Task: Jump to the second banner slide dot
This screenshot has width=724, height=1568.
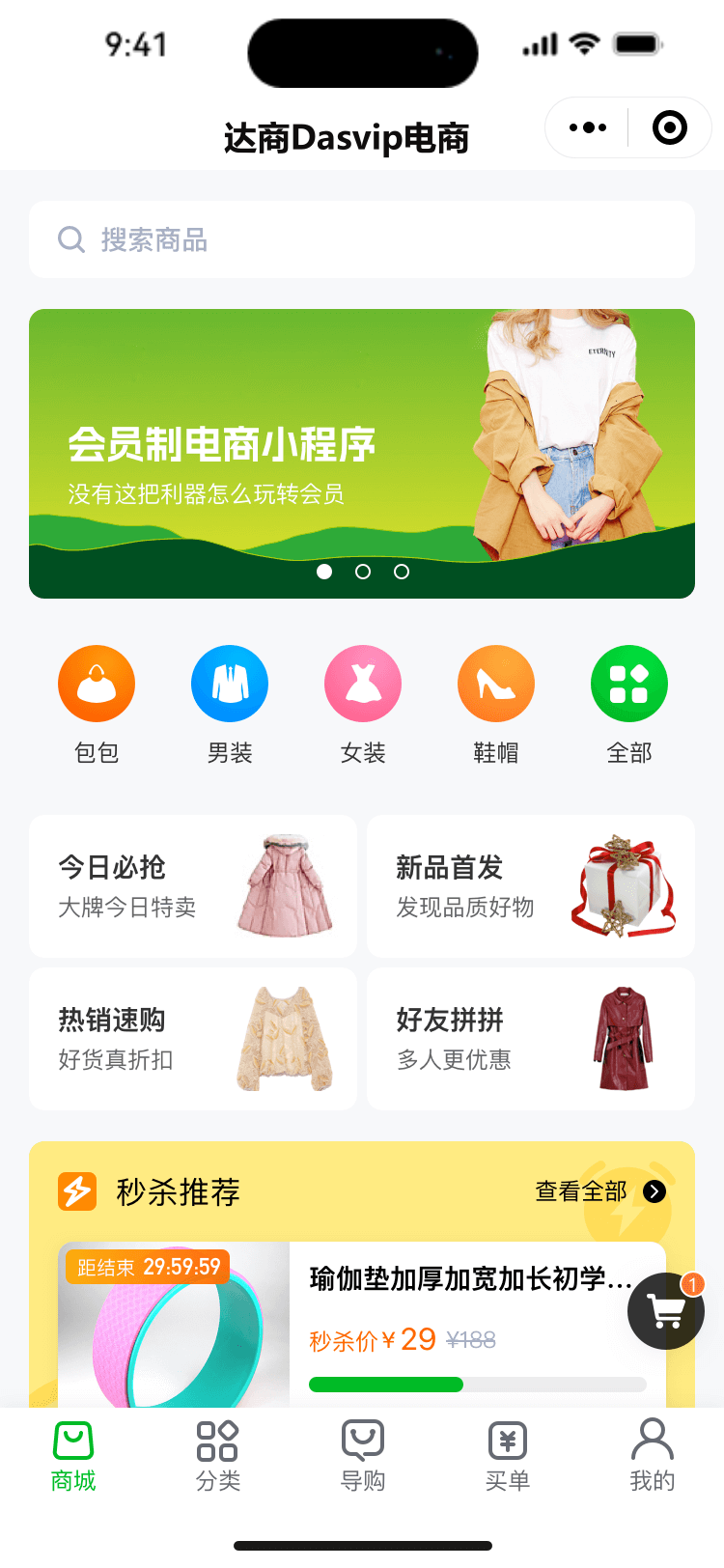Action: [363, 572]
